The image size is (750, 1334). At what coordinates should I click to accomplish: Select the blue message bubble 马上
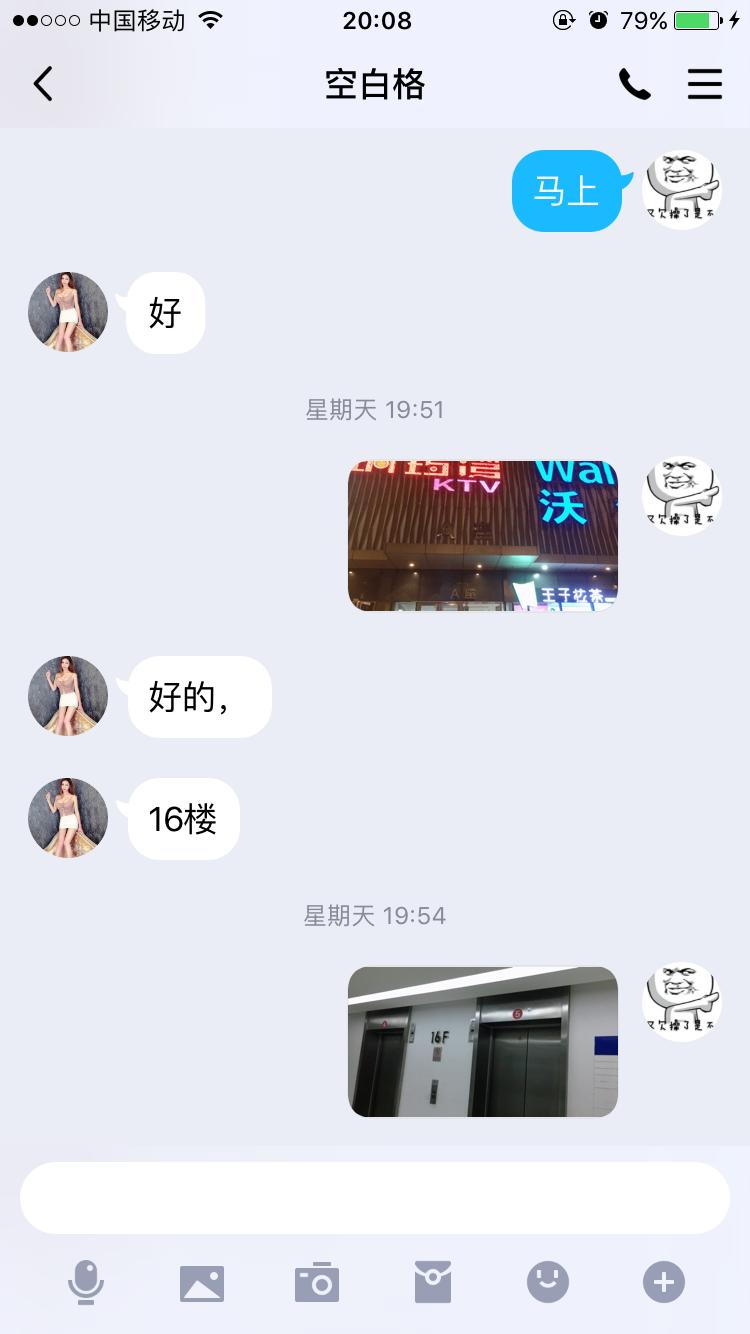[567, 190]
